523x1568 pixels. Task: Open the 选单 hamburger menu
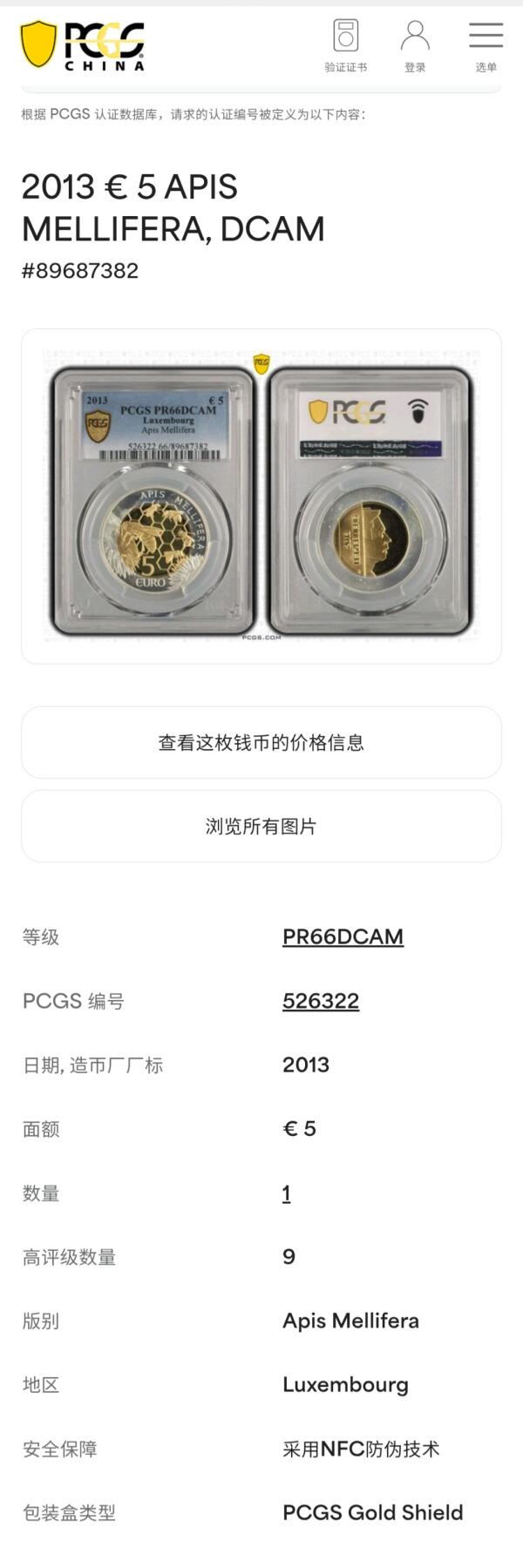486,45
